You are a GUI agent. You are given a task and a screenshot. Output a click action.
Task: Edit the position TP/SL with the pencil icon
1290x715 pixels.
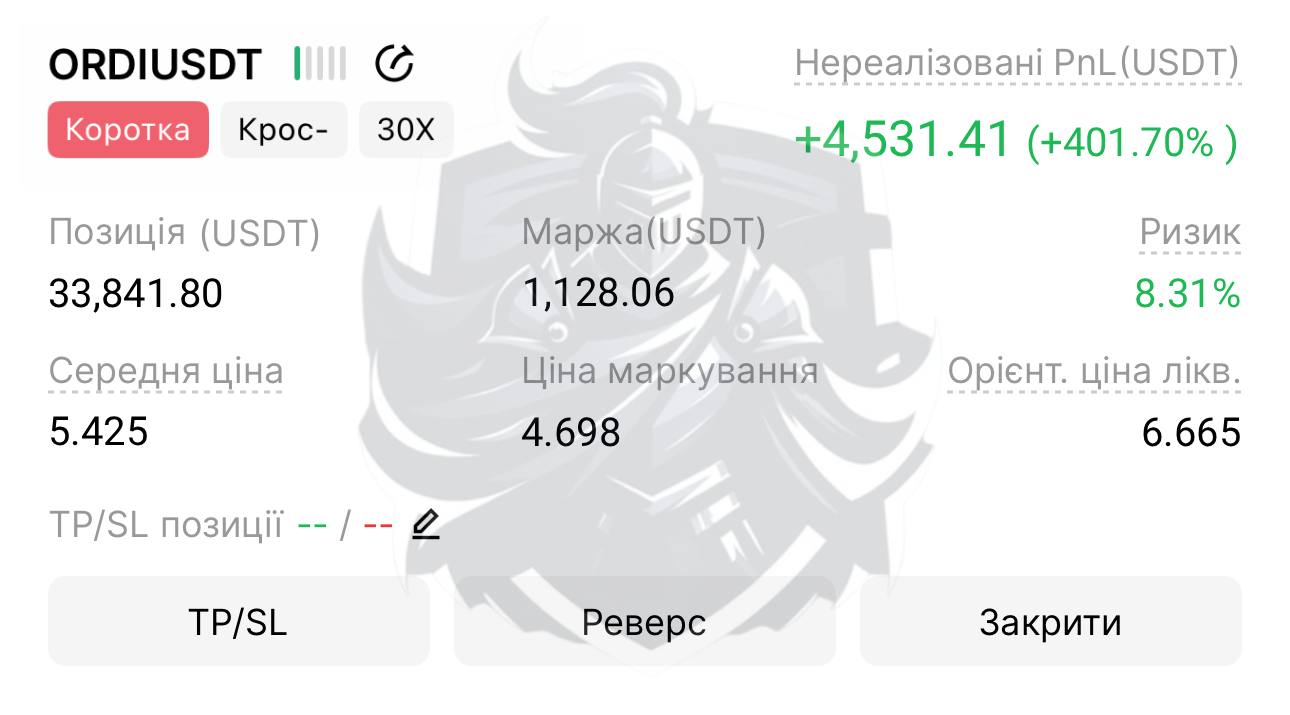tap(426, 524)
